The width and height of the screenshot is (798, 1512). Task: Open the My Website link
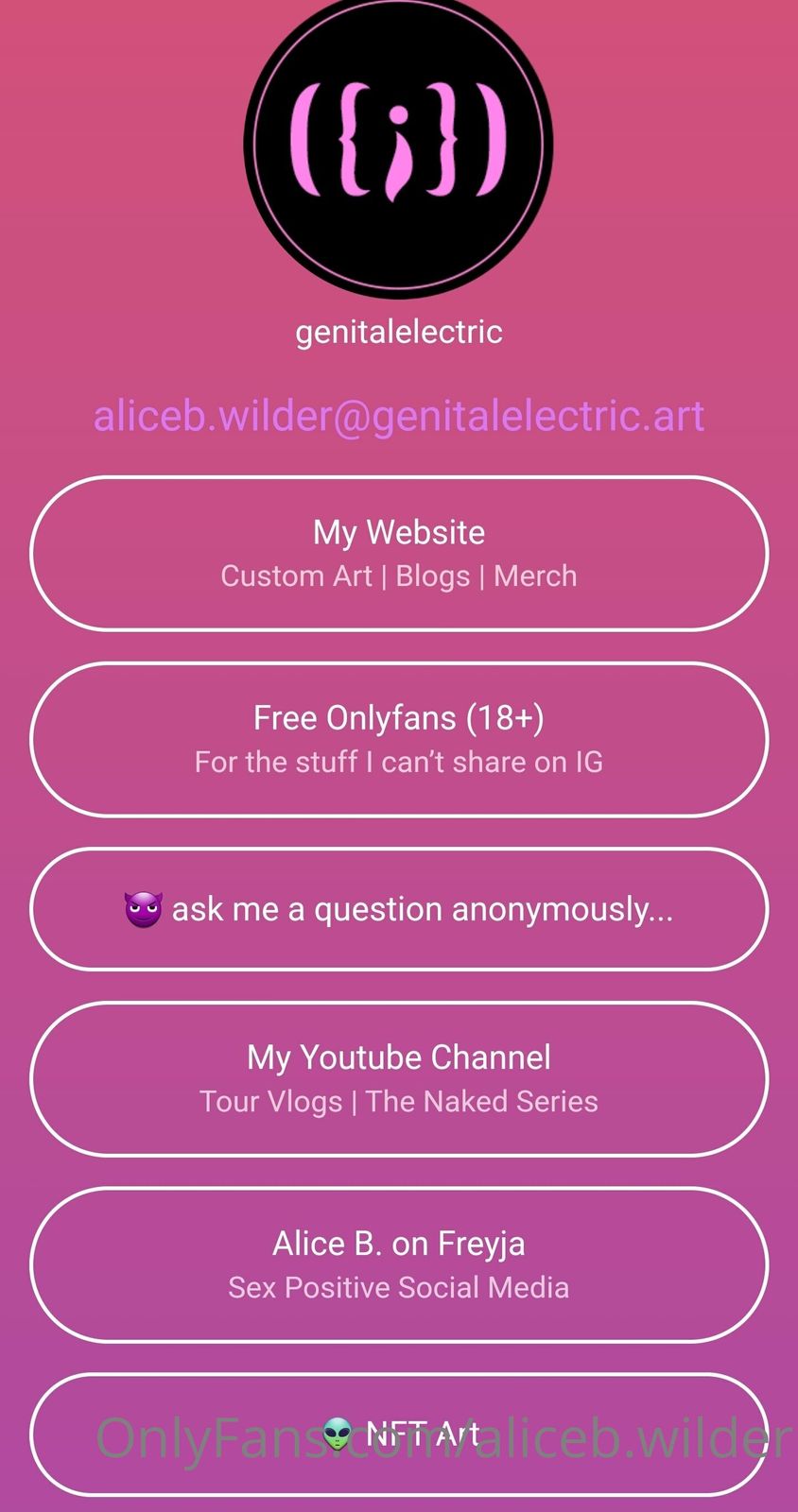[399, 553]
